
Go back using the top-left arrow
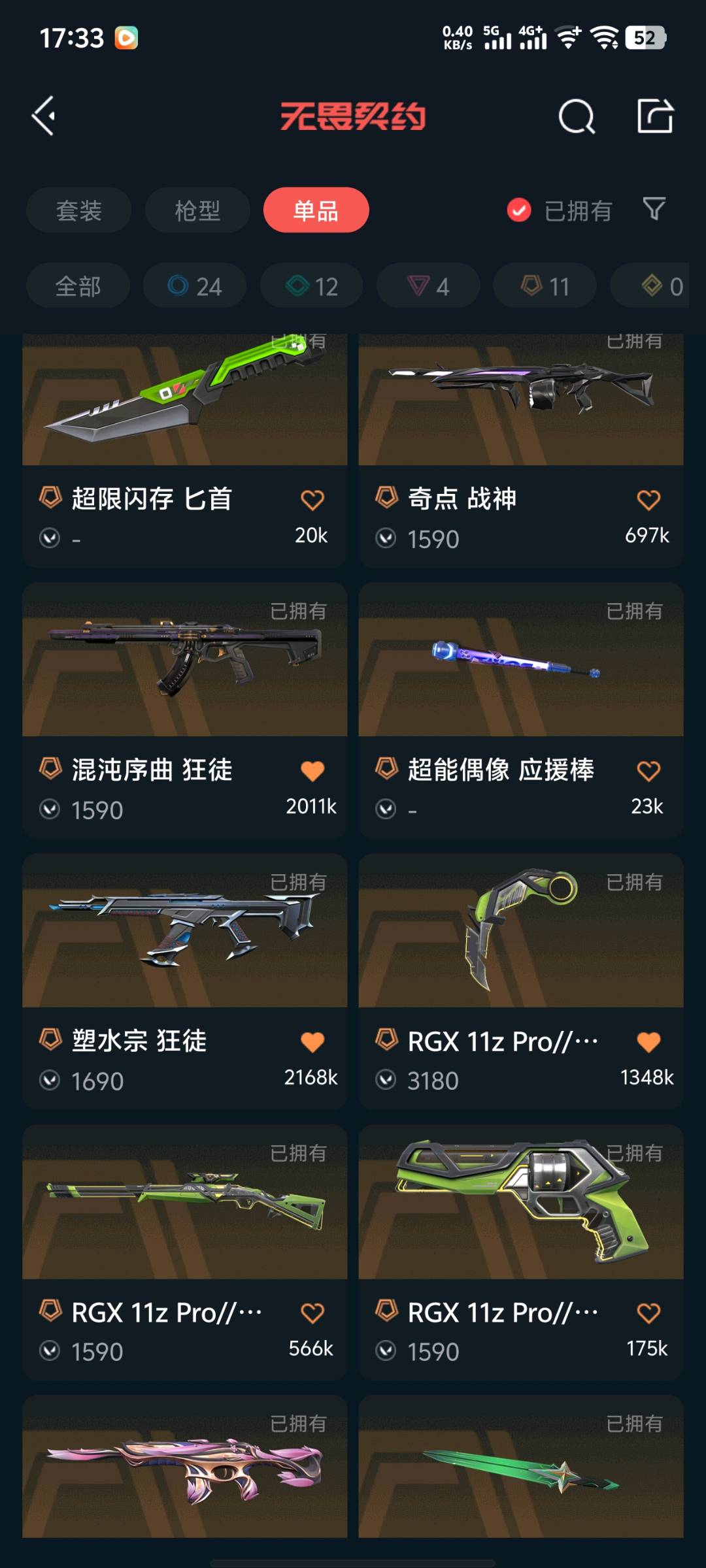click(x=44, y=116)
